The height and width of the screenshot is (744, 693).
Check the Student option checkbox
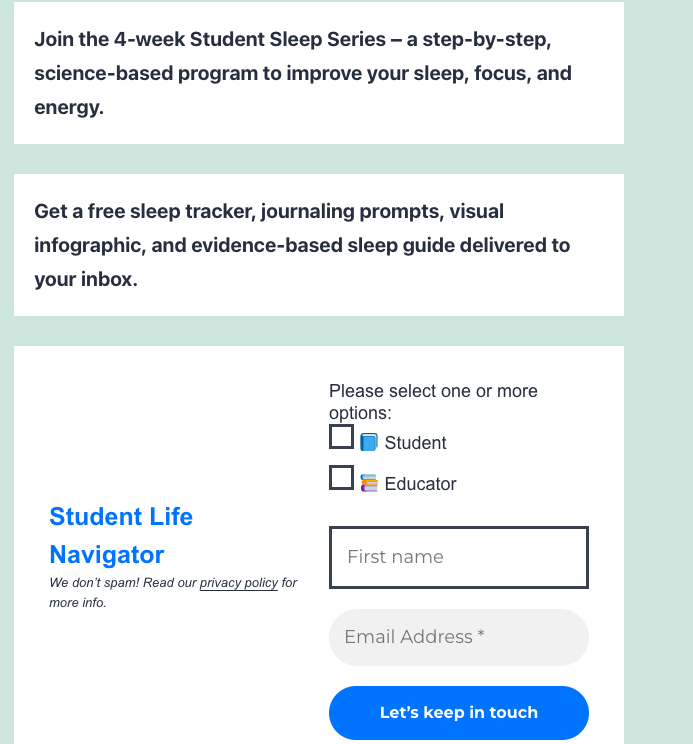point(341,437)
